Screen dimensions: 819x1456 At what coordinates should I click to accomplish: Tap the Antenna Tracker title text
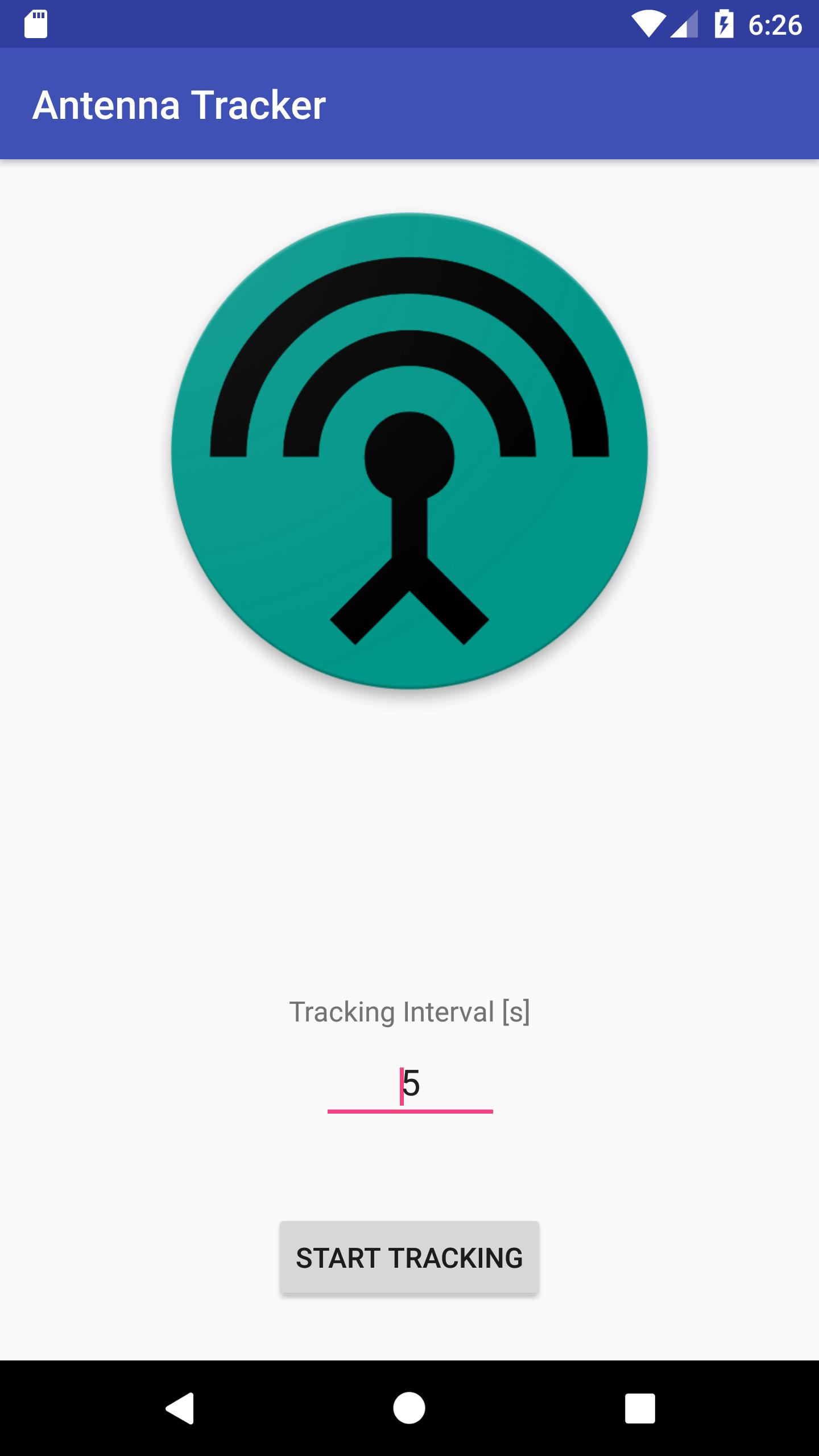click(179, 104)
